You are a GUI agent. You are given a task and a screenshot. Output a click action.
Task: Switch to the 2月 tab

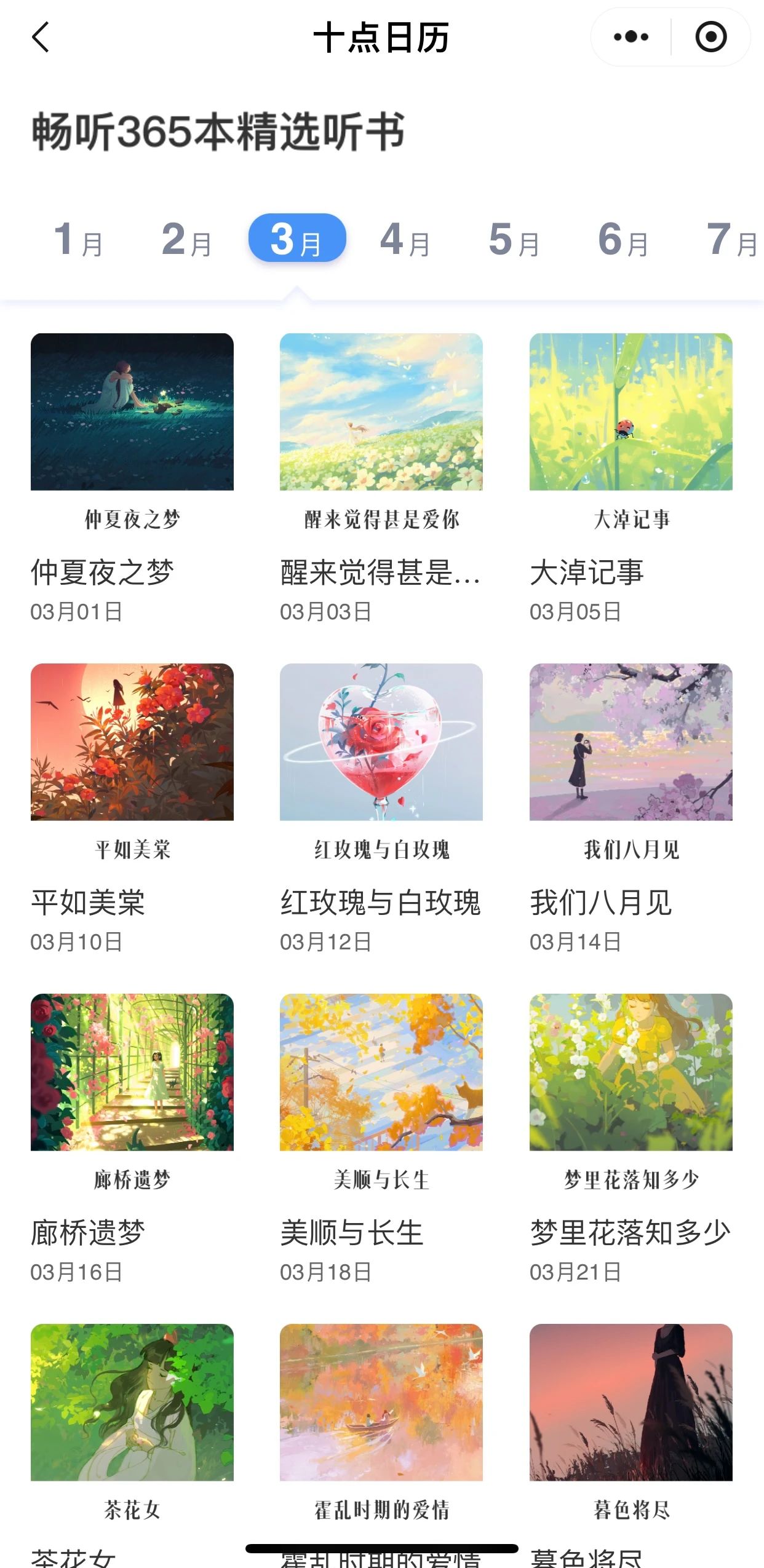[x=187, y=239]
